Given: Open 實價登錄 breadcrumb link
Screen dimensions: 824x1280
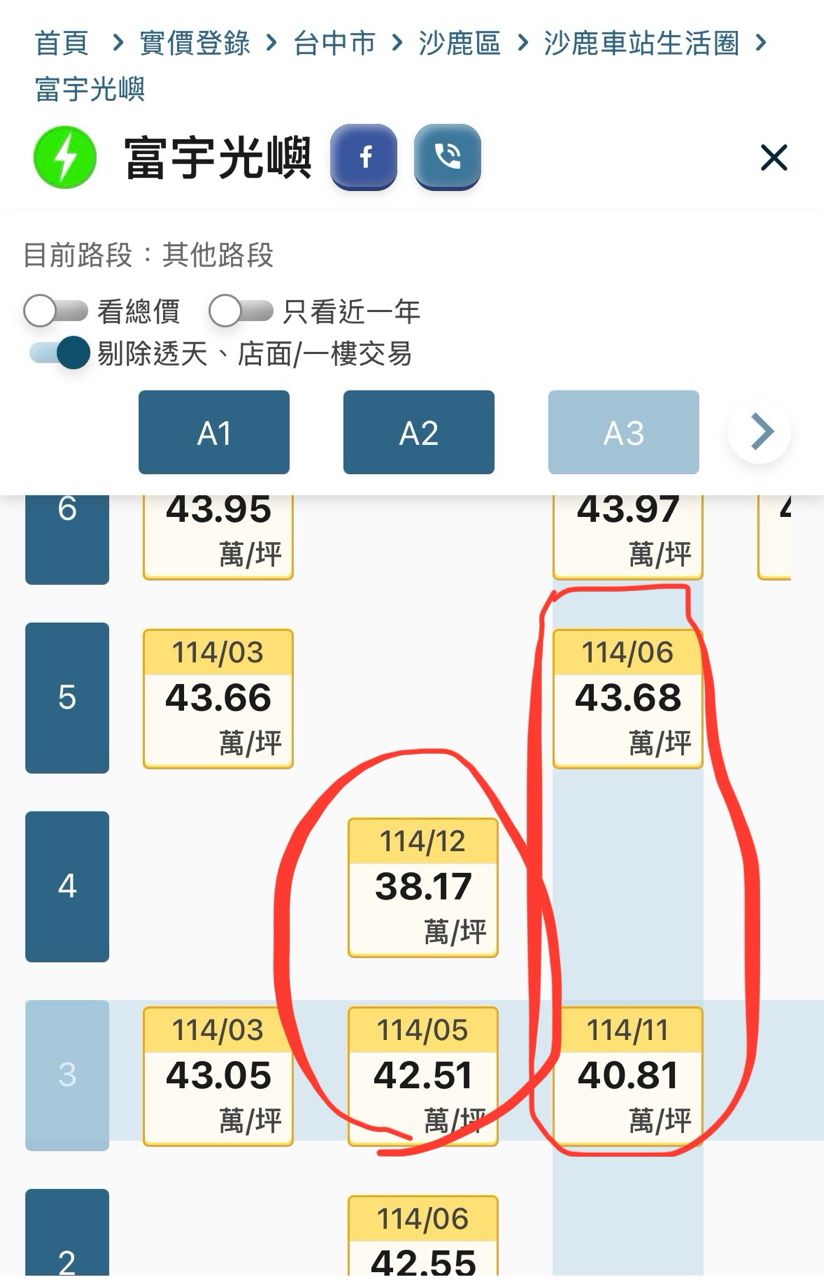Looking at the screenshot, I should pos(194,43).
